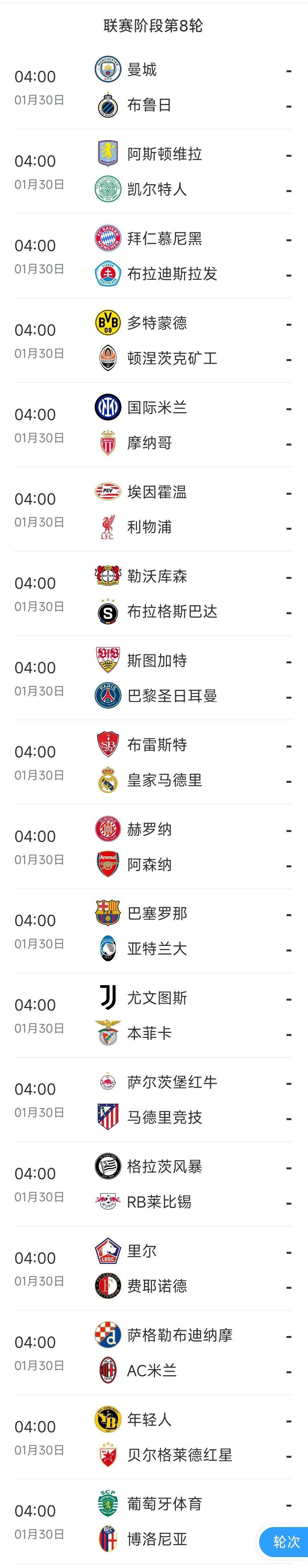308x1568 pixels.
Task: Open 拜仁慕尼黑 vs 布拉迪斯拉发 match details
Action: 154,256
